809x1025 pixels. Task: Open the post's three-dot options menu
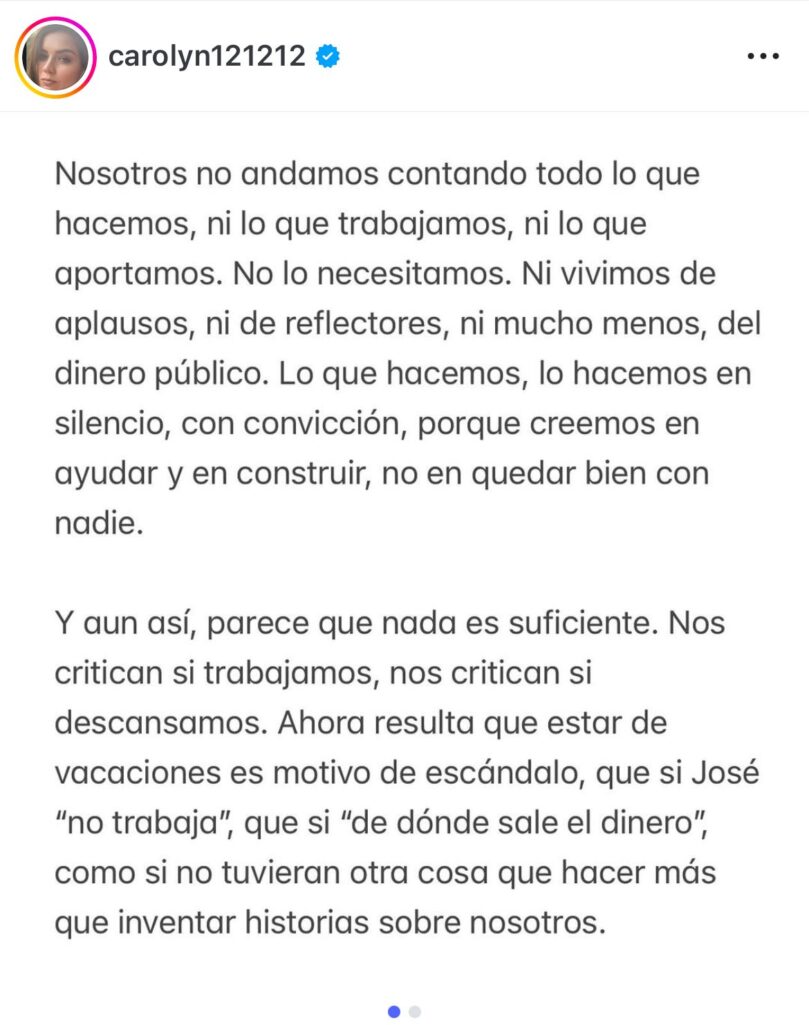(762, 57)
